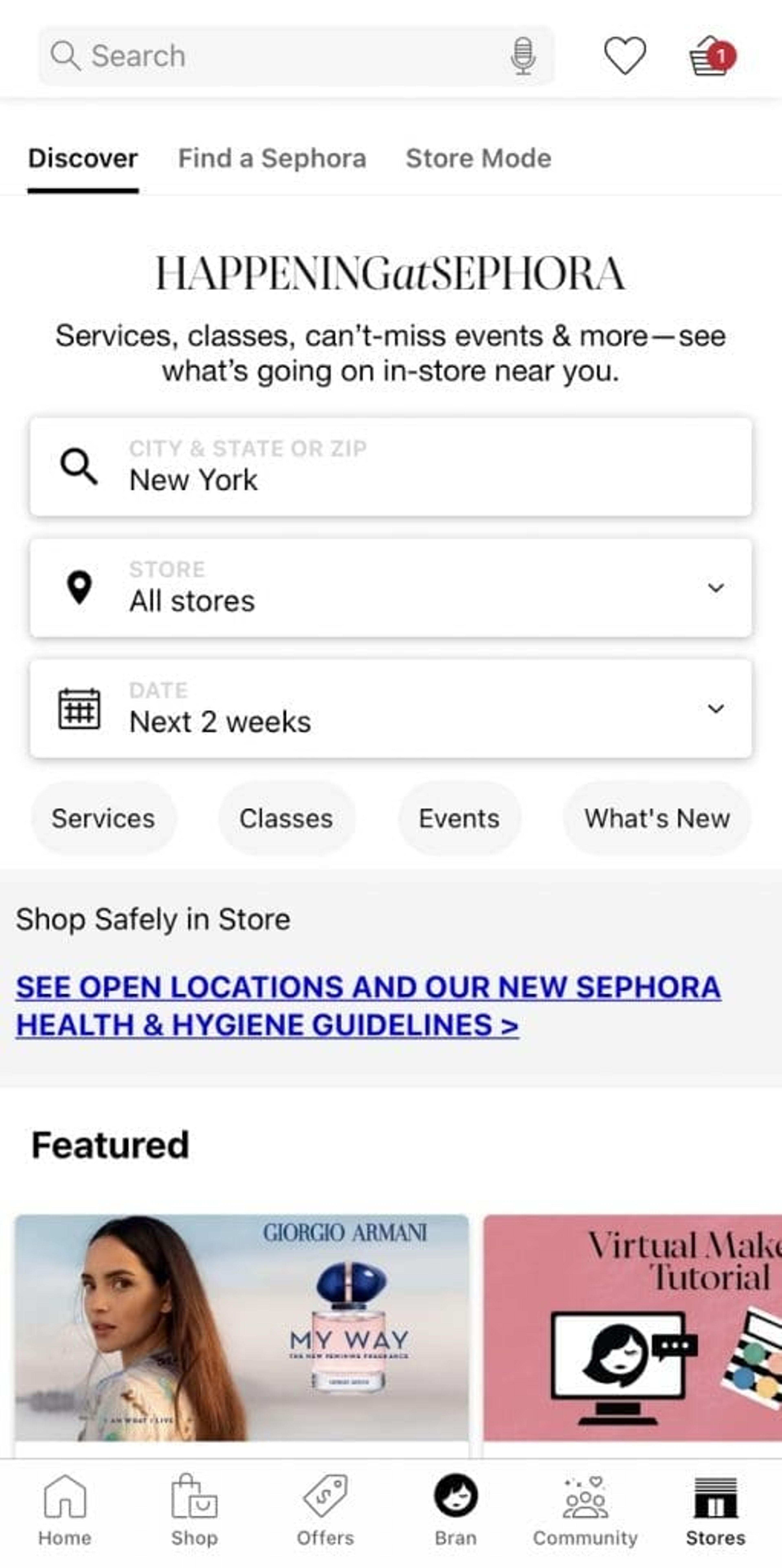Open the health & hygiene guidelines link

368,1006
